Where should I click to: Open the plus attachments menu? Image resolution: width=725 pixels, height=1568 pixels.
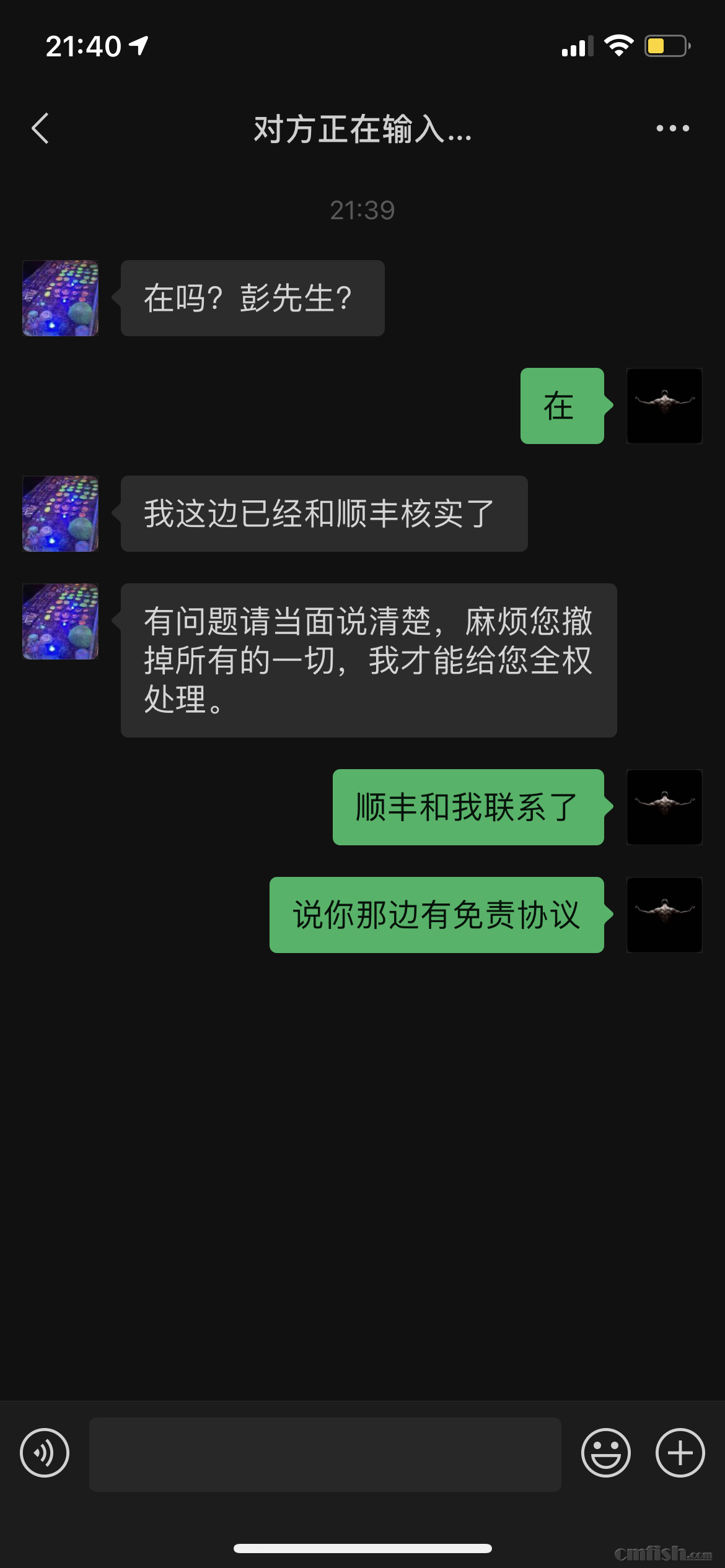tap(680, 1453)
